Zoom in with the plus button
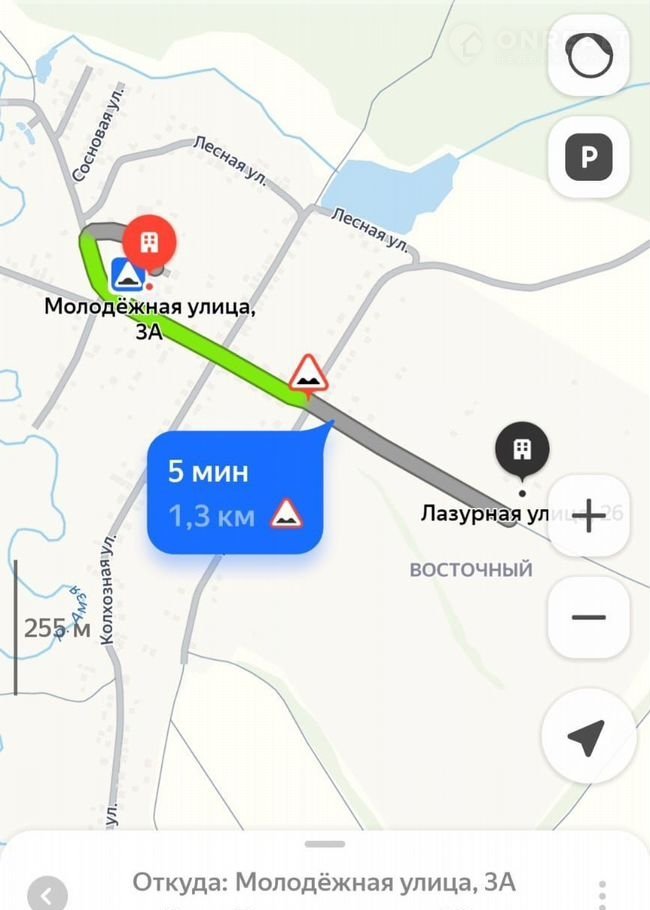Viewport: 650px width, 910px height. point(588,516)
